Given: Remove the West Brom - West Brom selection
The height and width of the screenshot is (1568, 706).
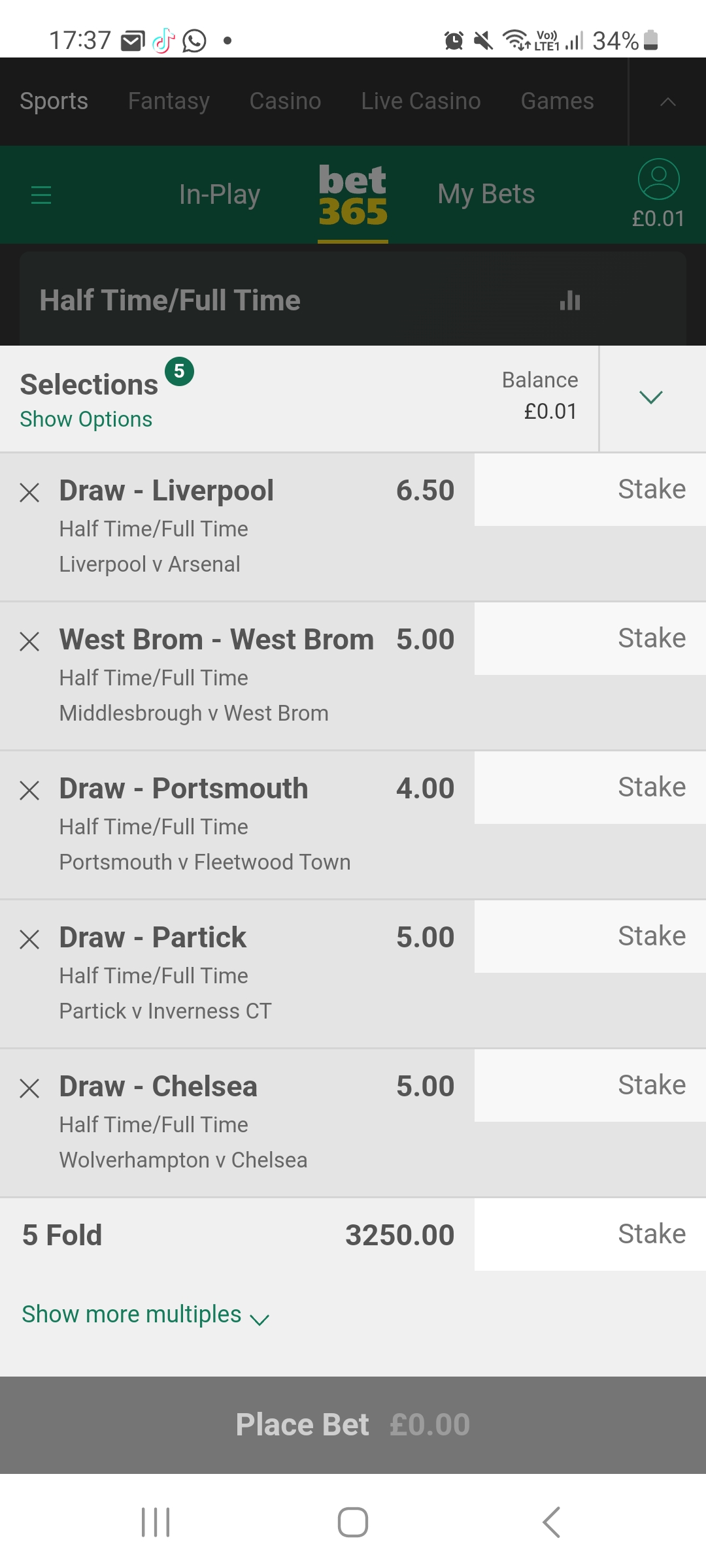Looking at the screenshot, I should [x=29, y=642].
